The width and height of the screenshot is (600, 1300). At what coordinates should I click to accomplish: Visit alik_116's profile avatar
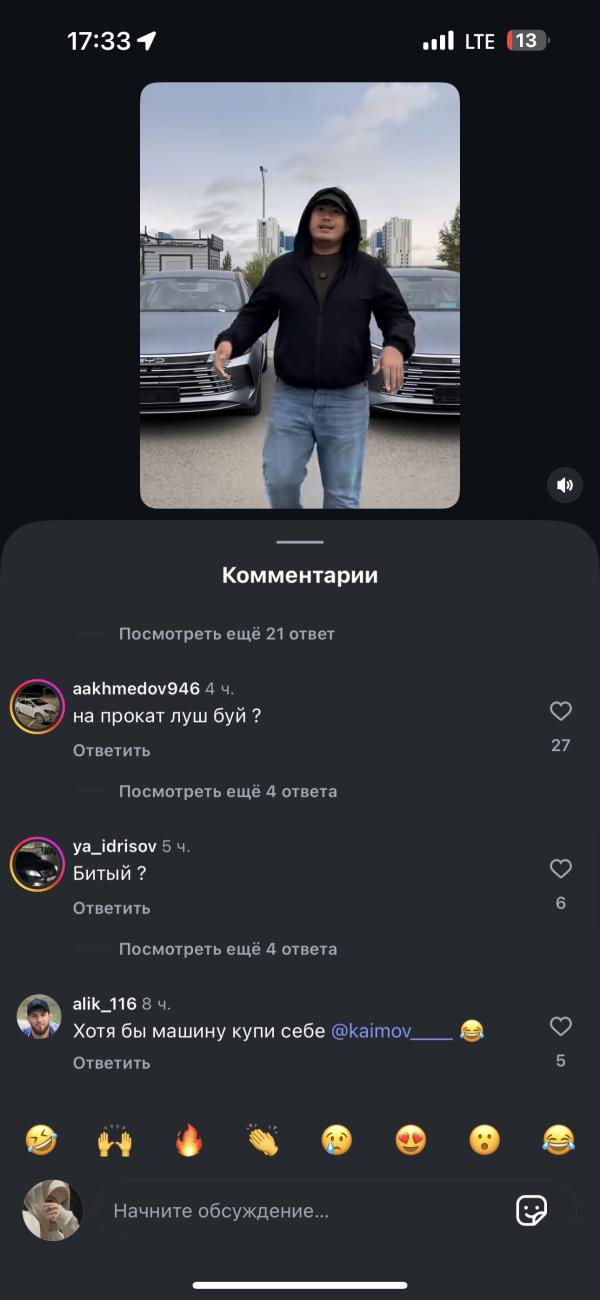[x=39, y=1017]
